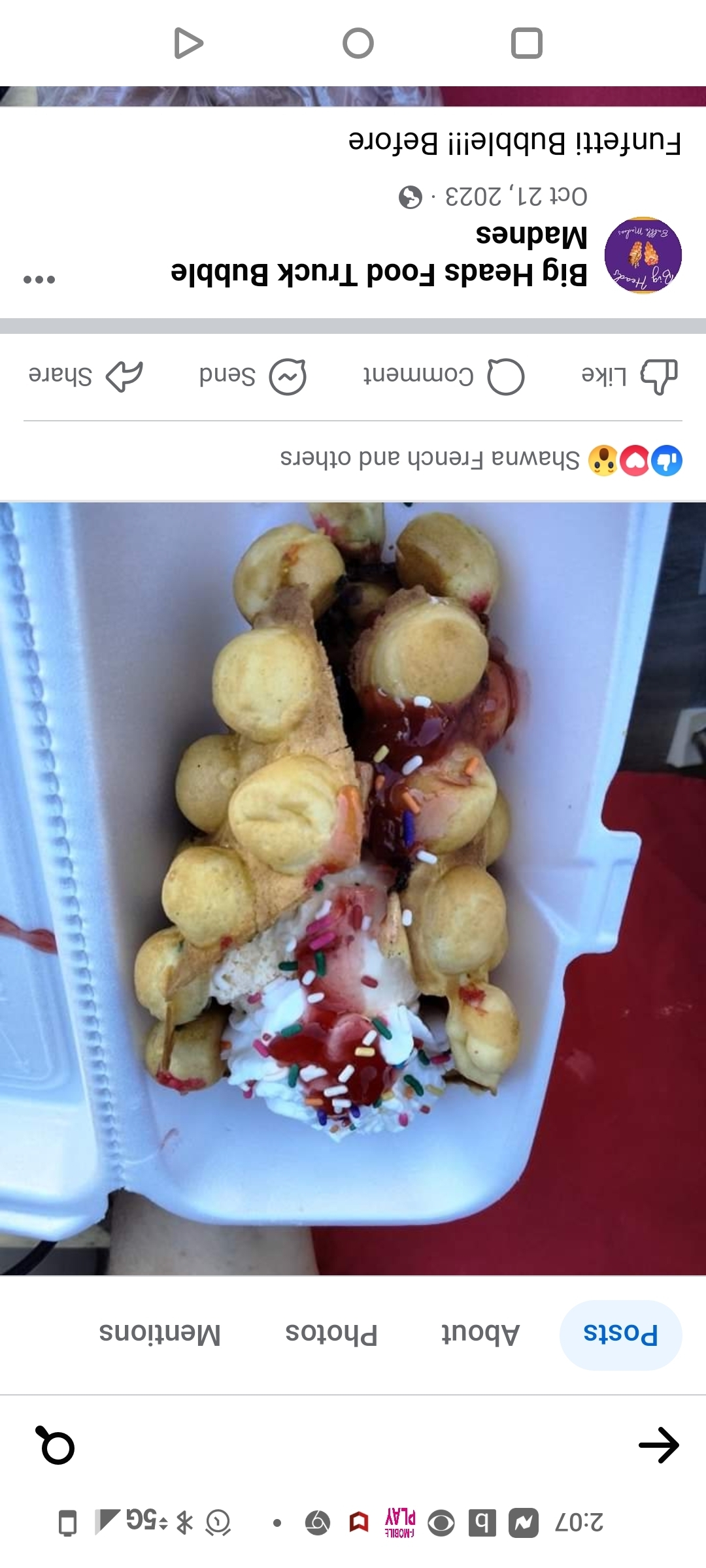Send the post via Messenger
Image resolution: width=706 pixels, height=1568 pixels.
(x=253, y=376)
